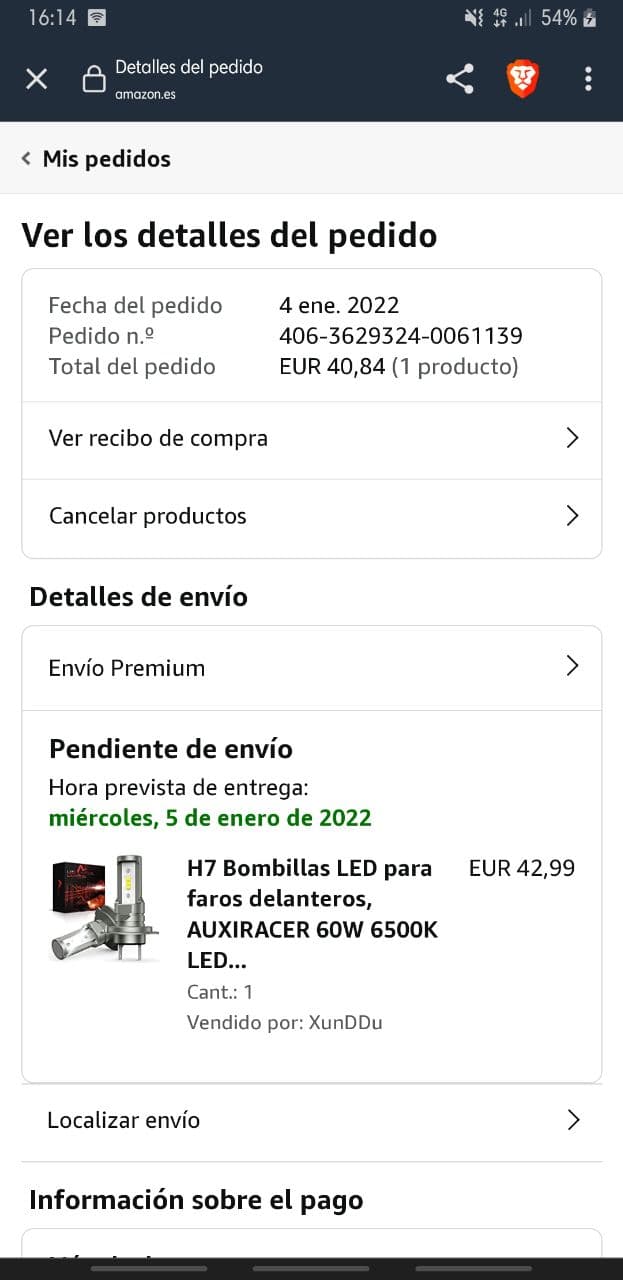Open Envío Premium details
The image size is (623, 1280).
coord(311,667)
